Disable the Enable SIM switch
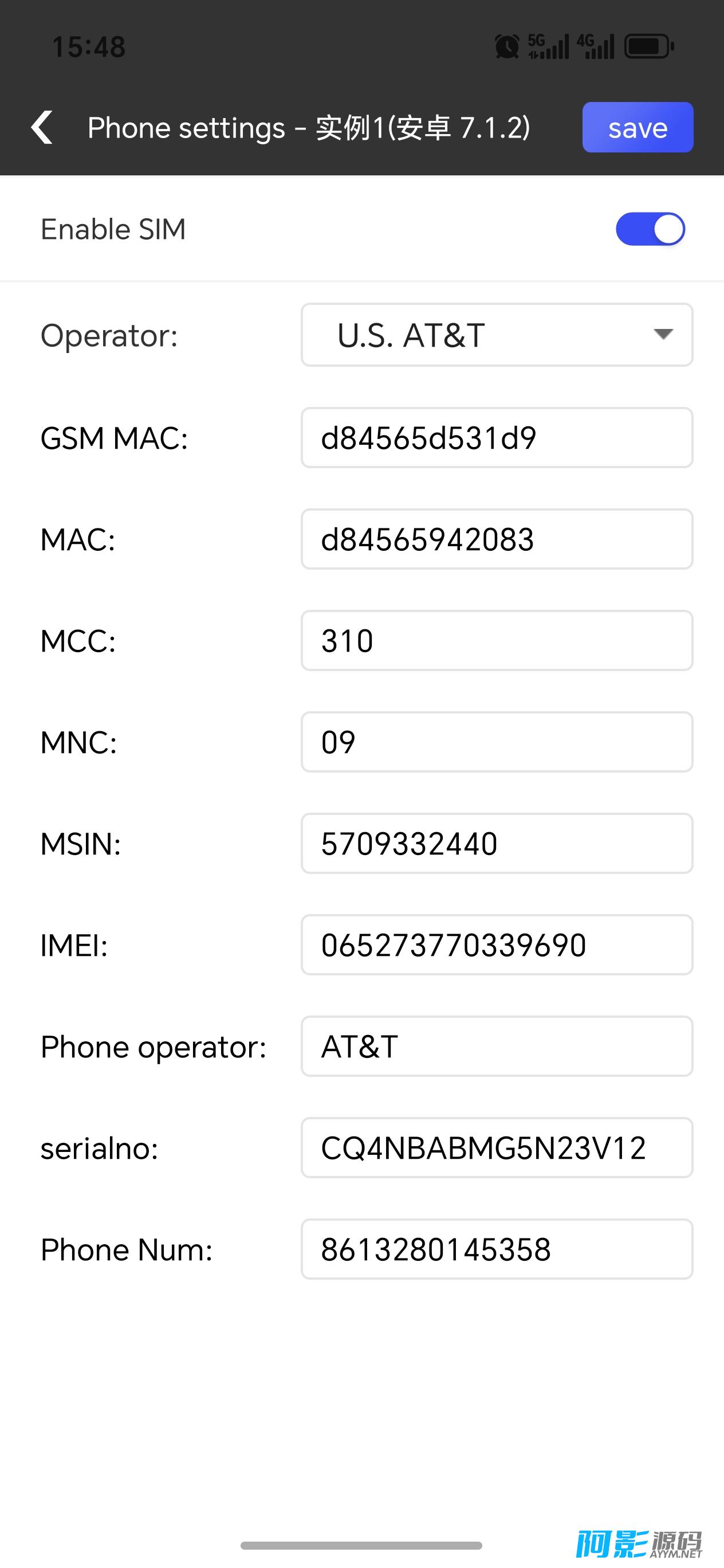The height and width of the screenshot is (1568, 724). (650, 229)
